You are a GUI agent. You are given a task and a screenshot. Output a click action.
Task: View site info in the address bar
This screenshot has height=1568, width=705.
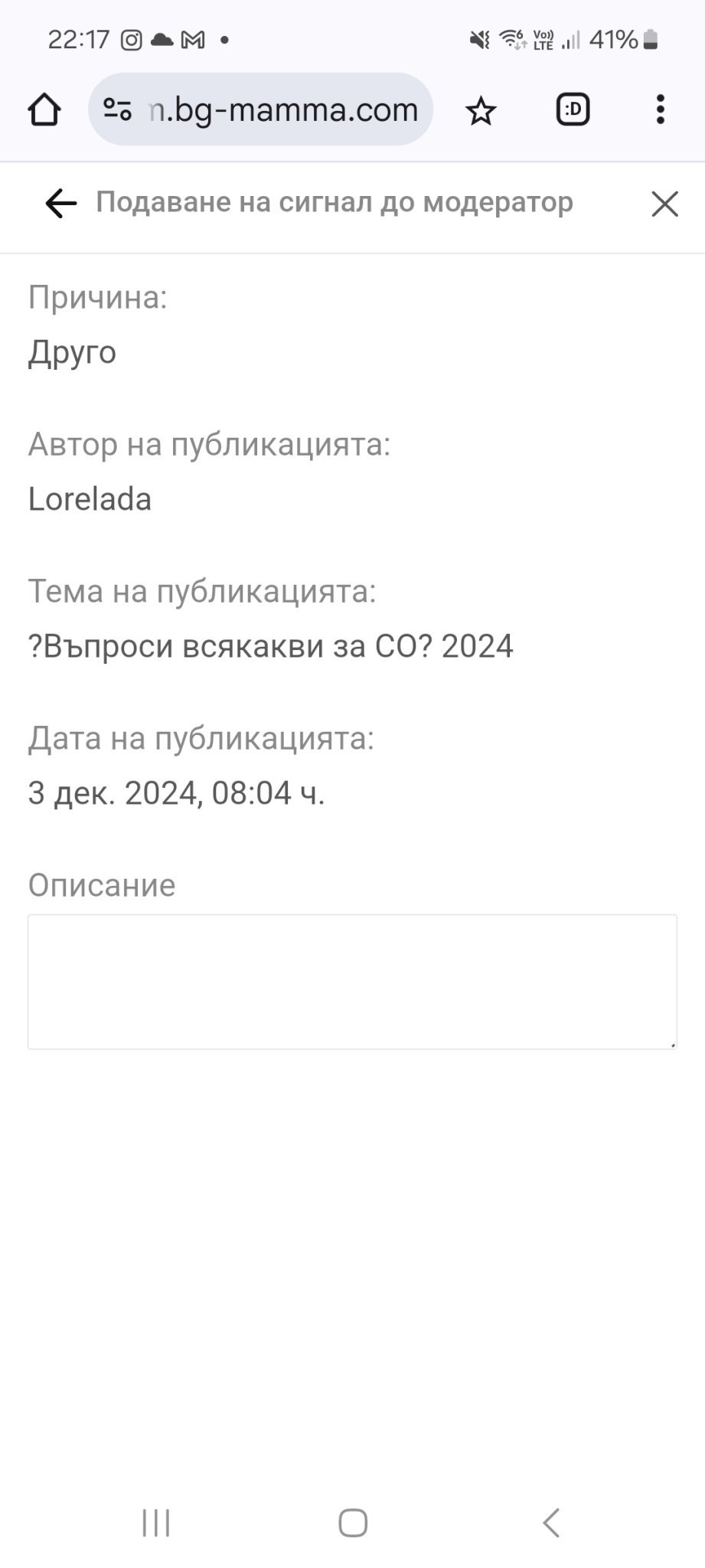click(117, 110)
